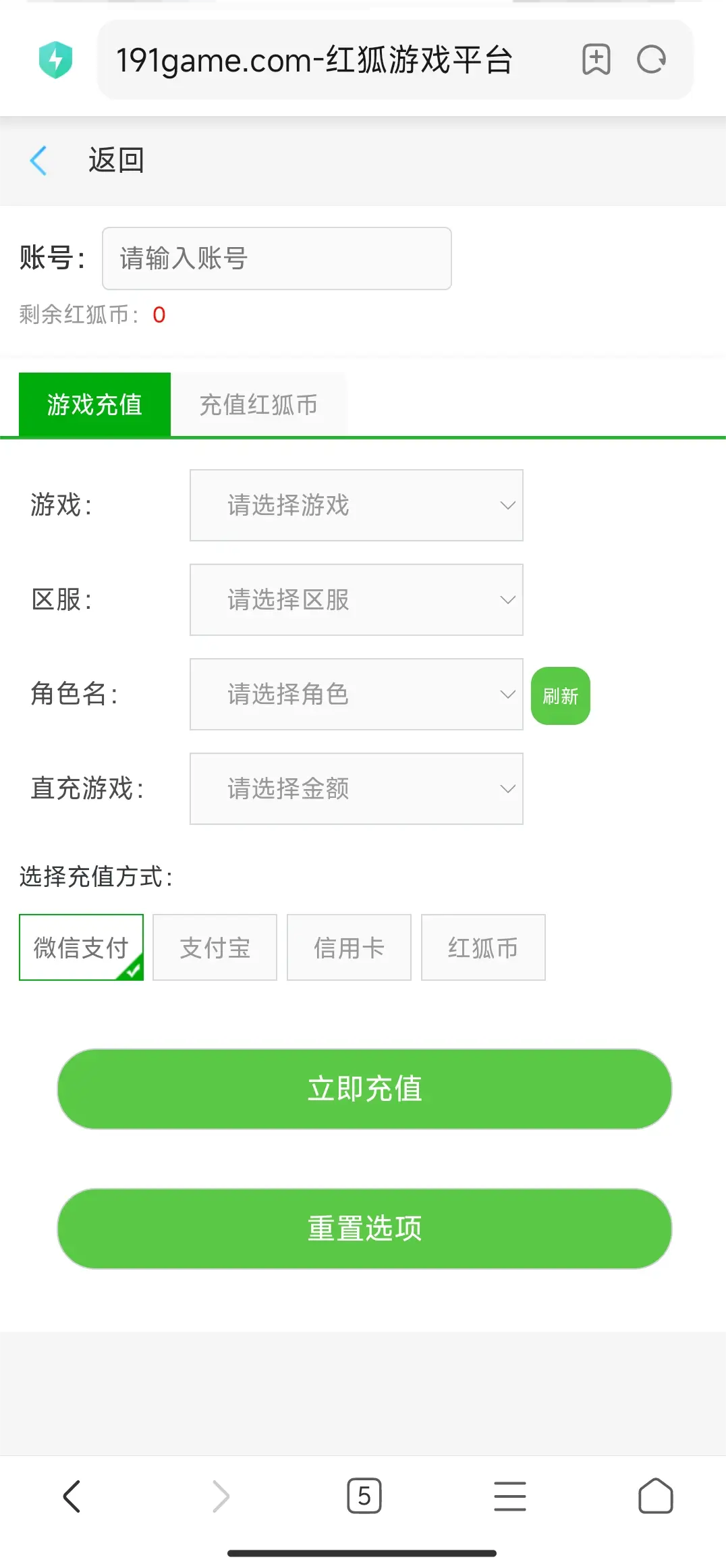
Task: Select the 游戏充值 tab
Action: pyautogui.click(x=94, y=405)
